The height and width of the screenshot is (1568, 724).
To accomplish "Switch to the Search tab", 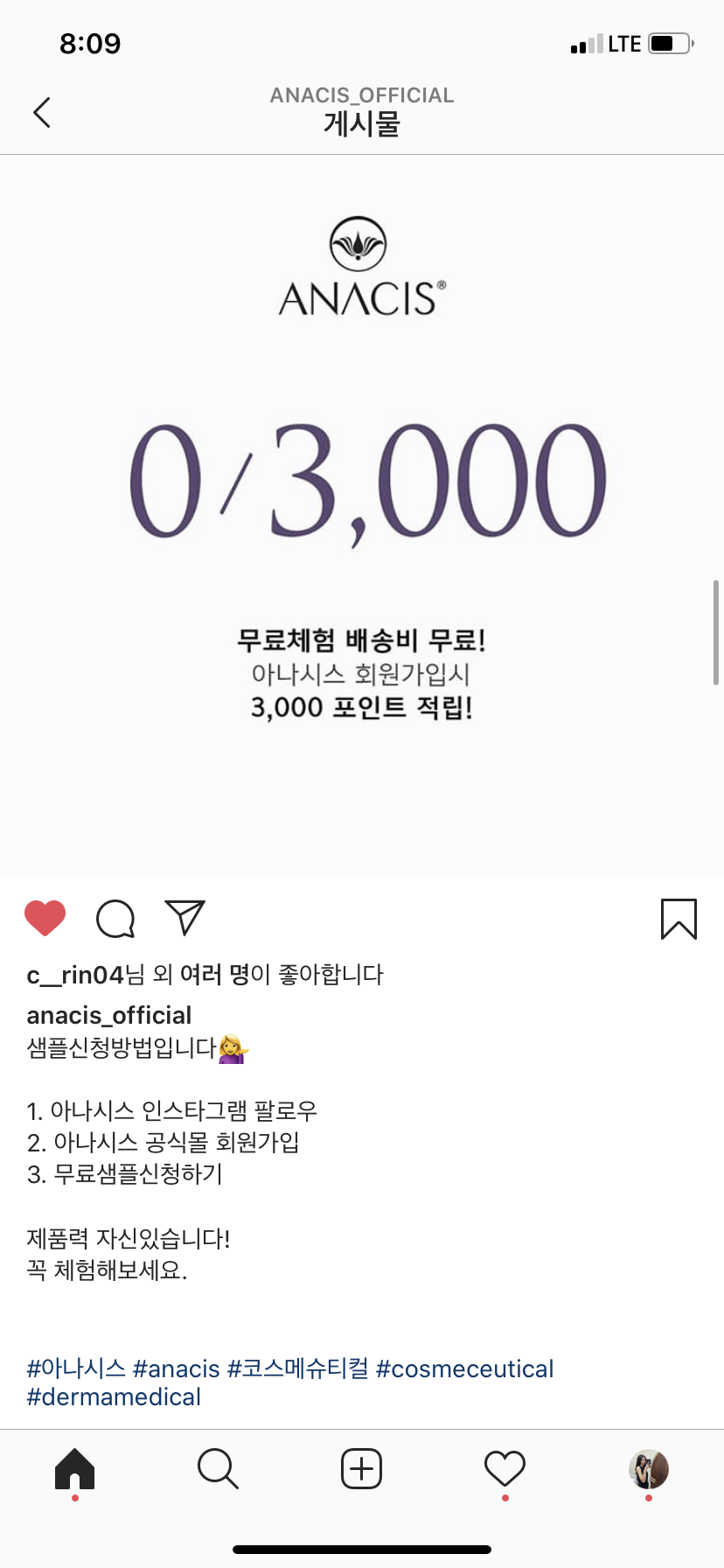I will (218, 1469).
